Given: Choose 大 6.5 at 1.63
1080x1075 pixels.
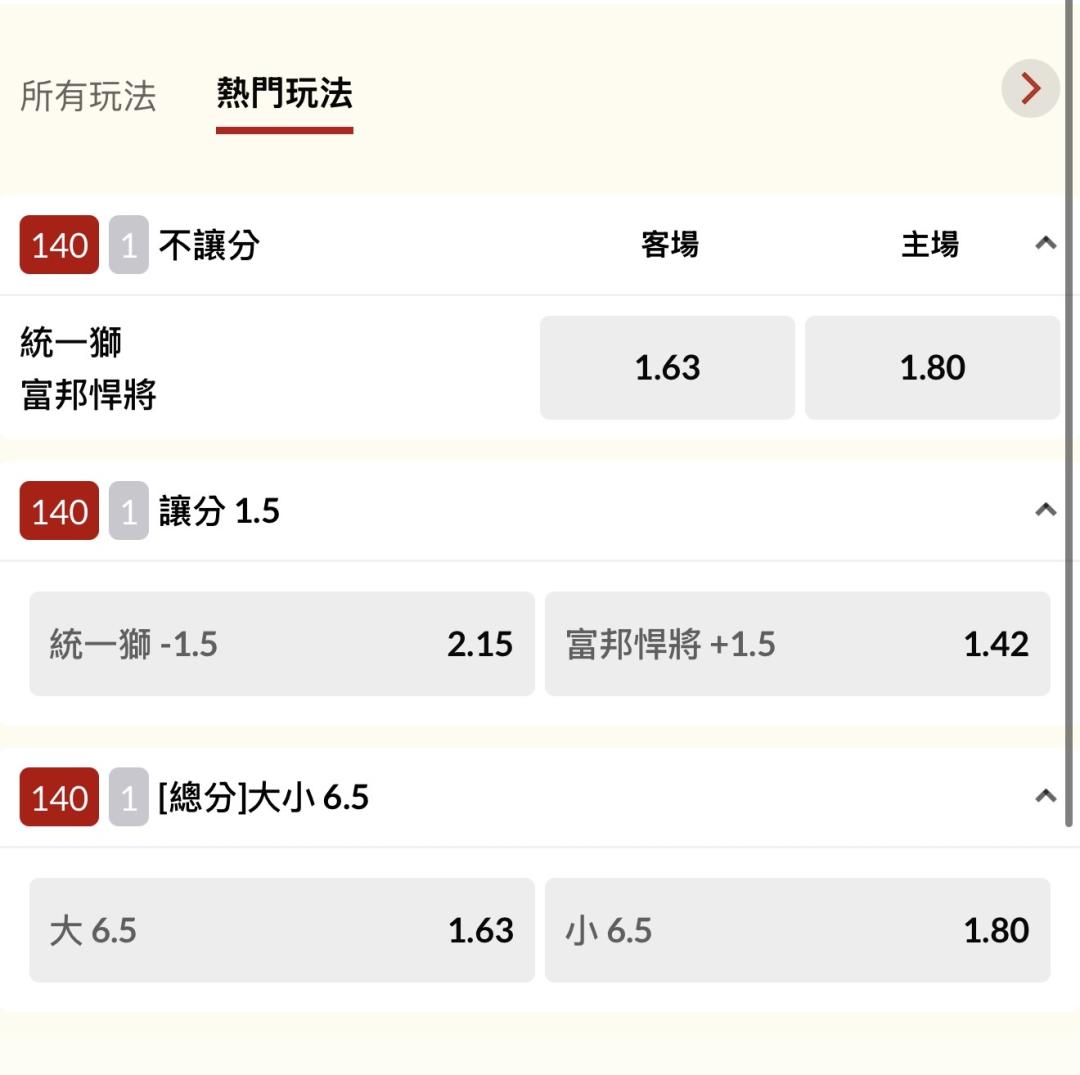Looking at the screenshot, I should pyautogui.click(x=282, y=930).
